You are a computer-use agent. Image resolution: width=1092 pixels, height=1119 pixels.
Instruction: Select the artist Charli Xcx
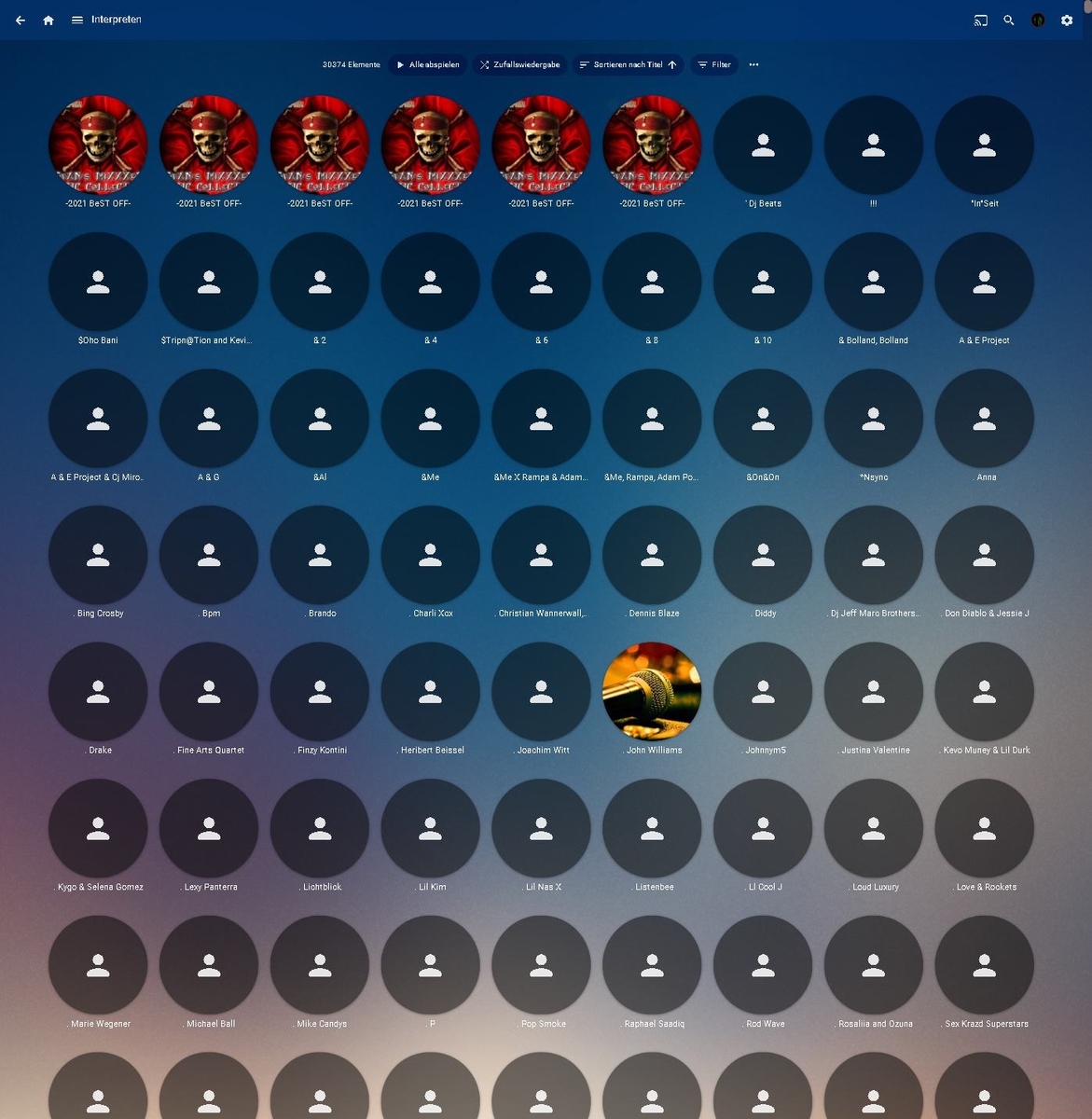tap(430, 556)
